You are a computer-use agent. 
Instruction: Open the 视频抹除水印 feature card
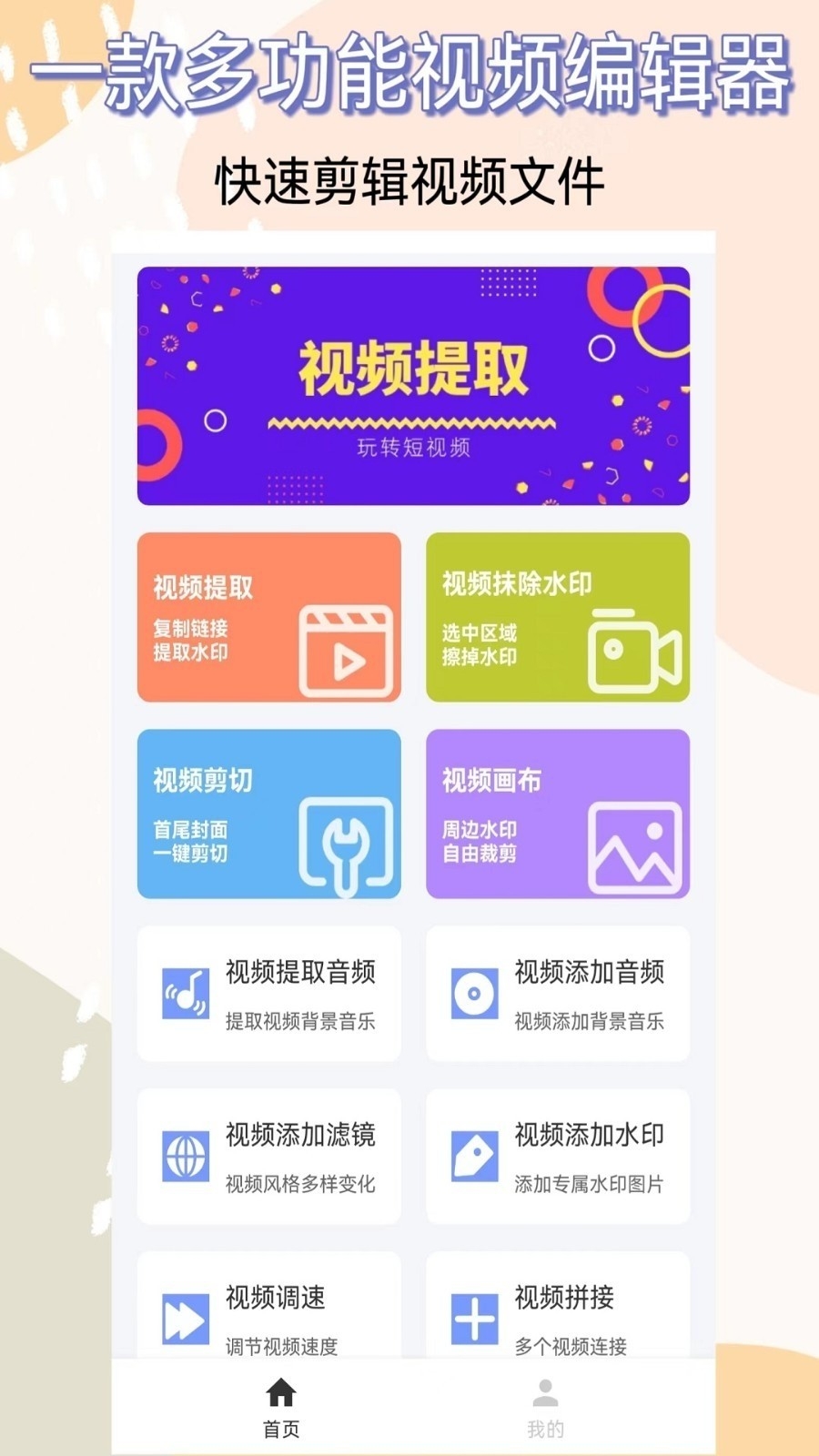558,618
